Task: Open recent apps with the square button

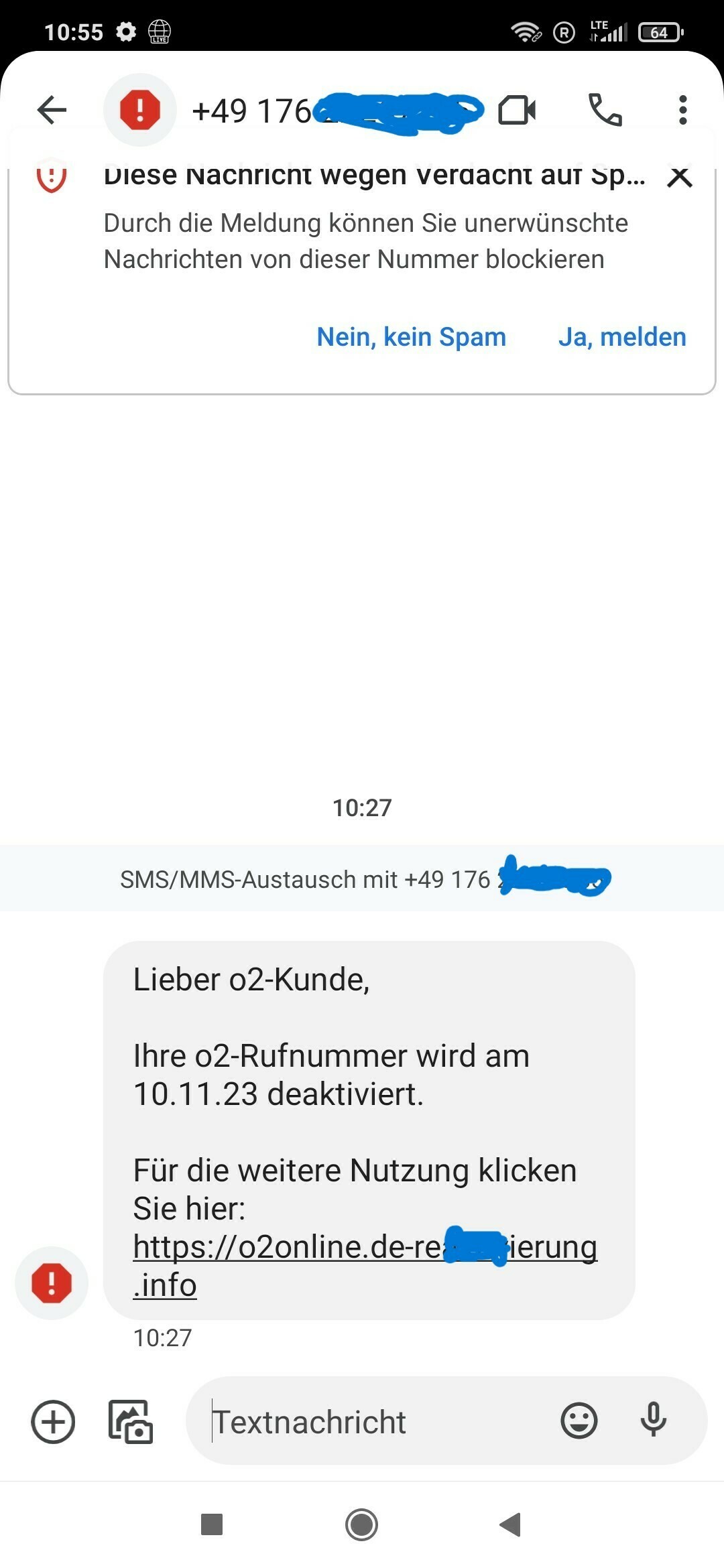Action: [x=212, y=1525]
